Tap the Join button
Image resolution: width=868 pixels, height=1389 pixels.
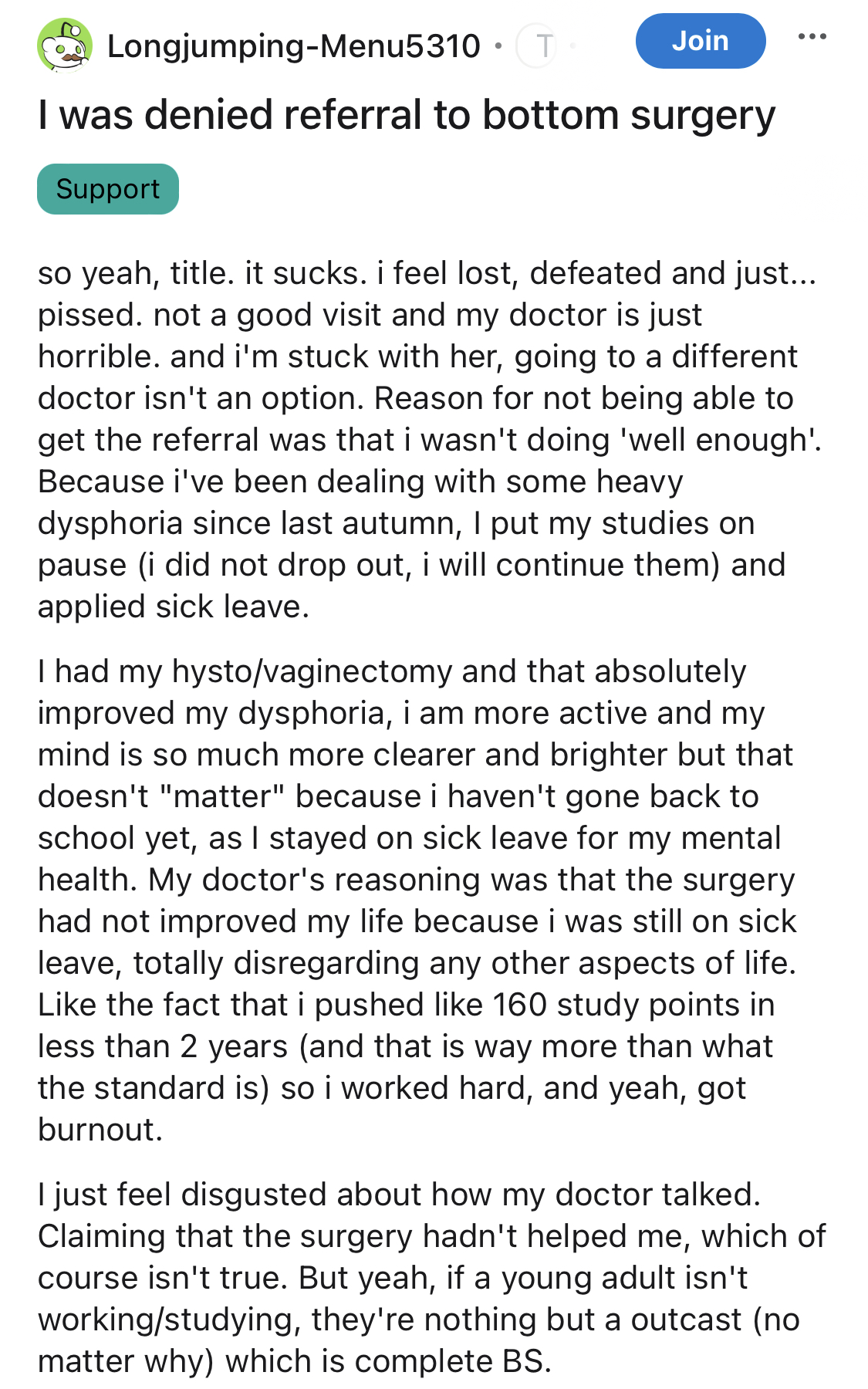700,41
